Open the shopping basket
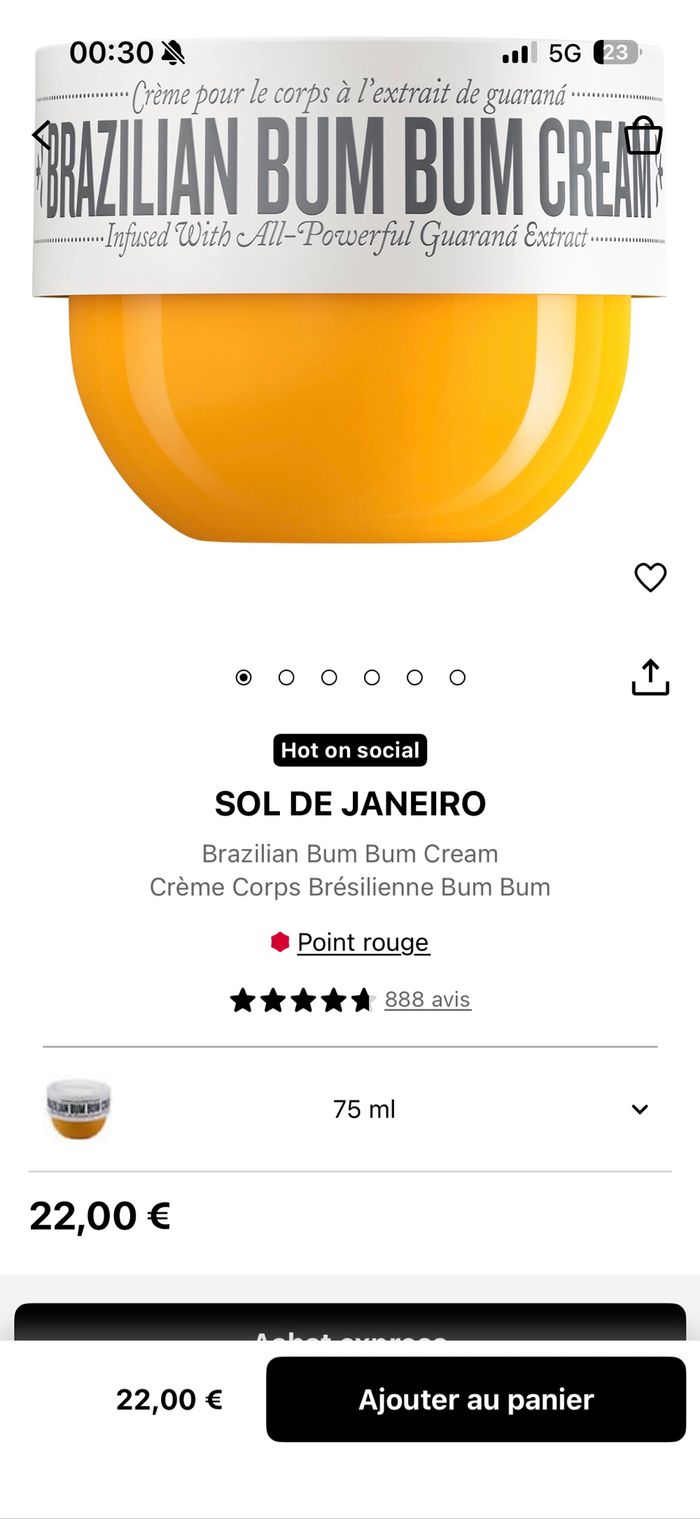Screen dimensions: 700x1519 [643, 136]
